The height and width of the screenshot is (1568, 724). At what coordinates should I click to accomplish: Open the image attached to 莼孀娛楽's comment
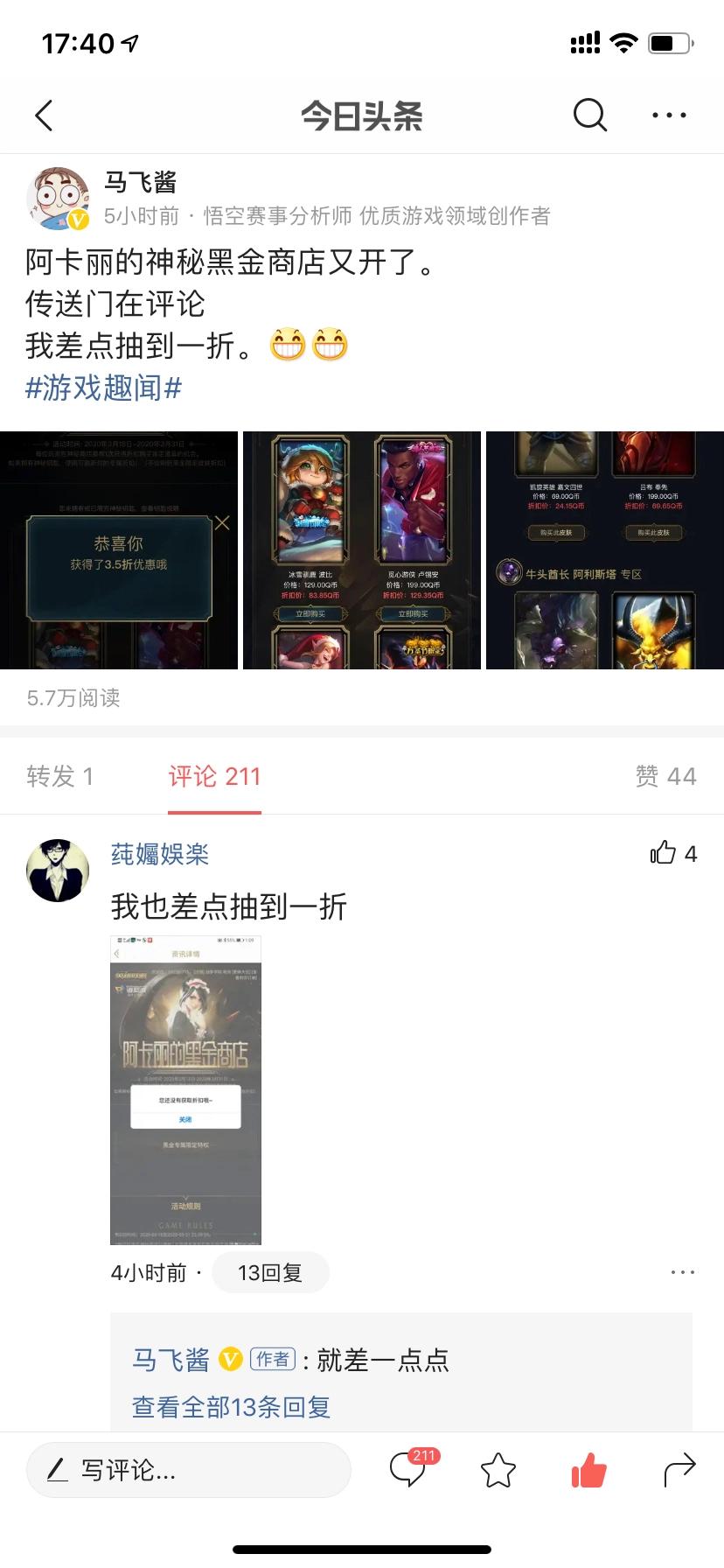point(185,1090)
